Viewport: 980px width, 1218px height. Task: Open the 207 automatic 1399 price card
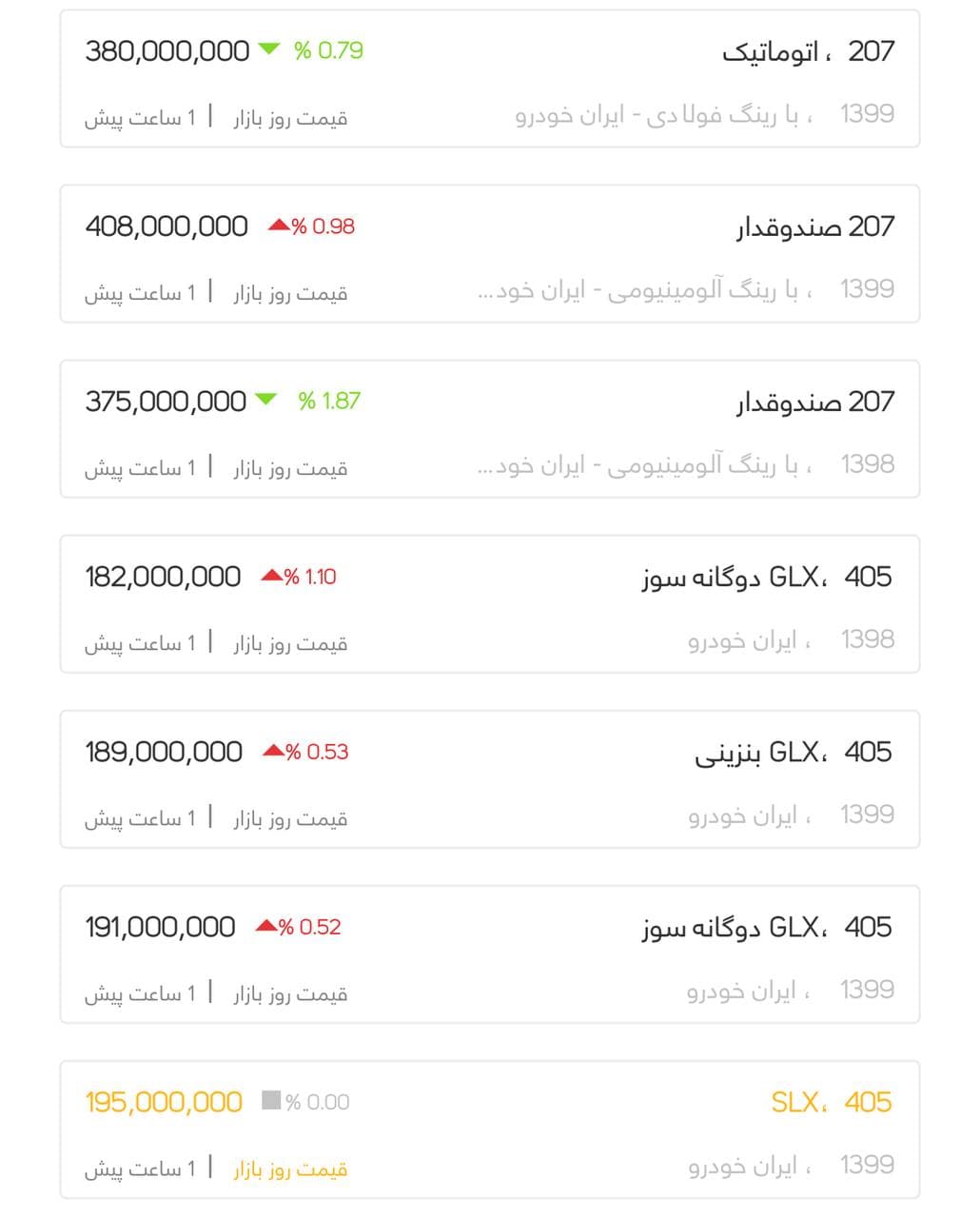click(x=490, y=79)
